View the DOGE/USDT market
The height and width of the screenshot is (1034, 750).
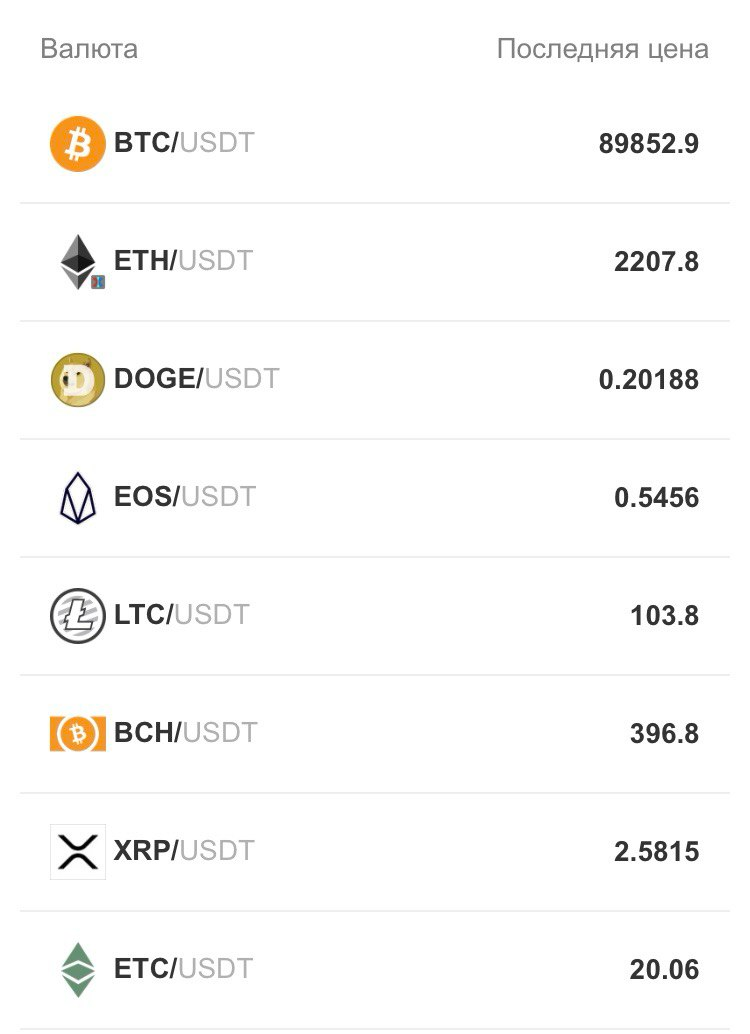click(196, 380)
